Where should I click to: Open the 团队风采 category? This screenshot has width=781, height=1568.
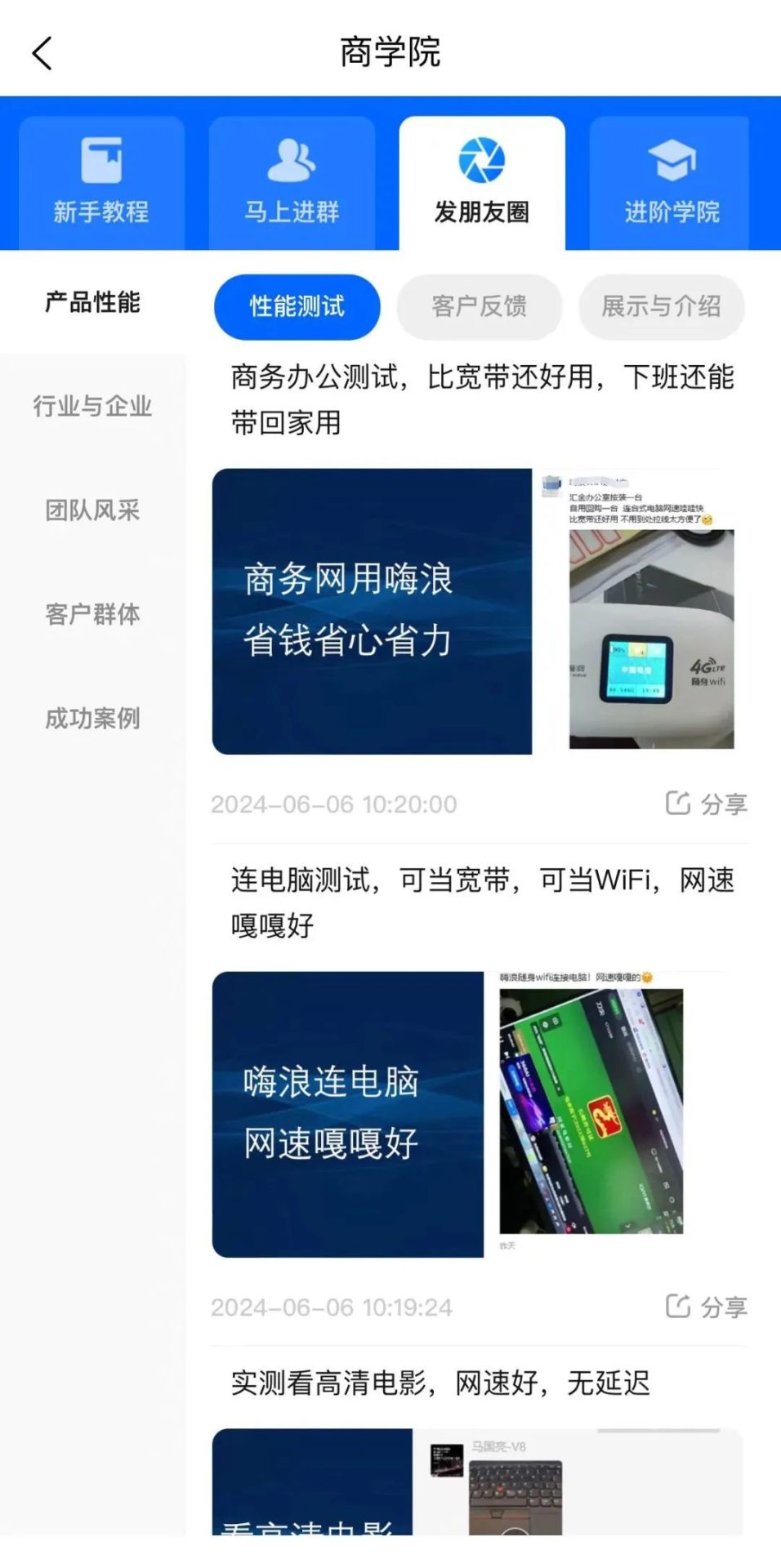(92, 510)
